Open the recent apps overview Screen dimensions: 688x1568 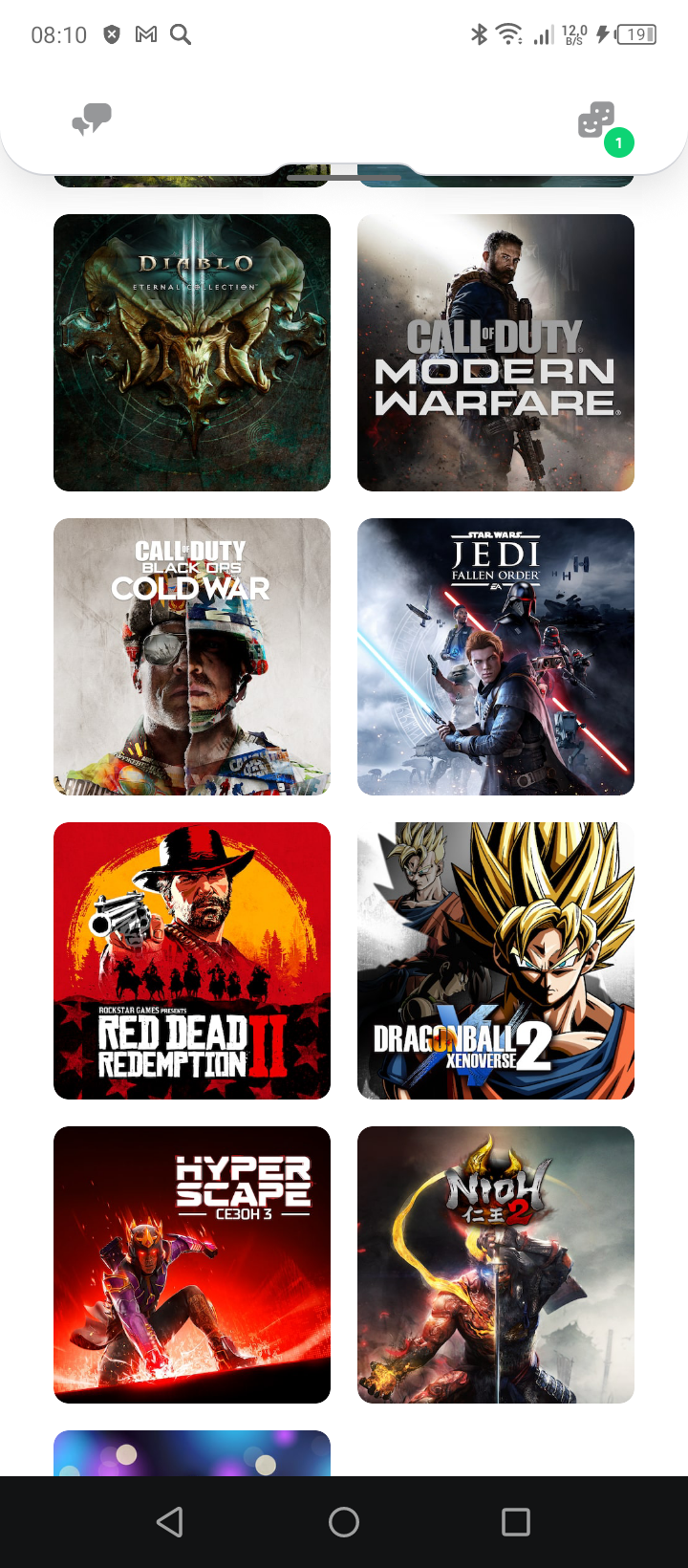pos(516,1522)
